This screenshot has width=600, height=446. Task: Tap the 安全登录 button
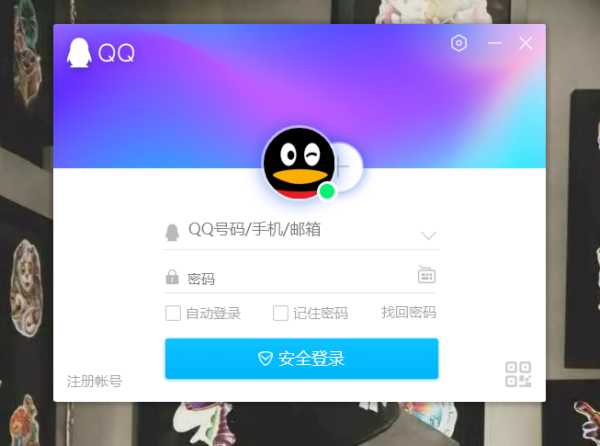pos(301,358)
